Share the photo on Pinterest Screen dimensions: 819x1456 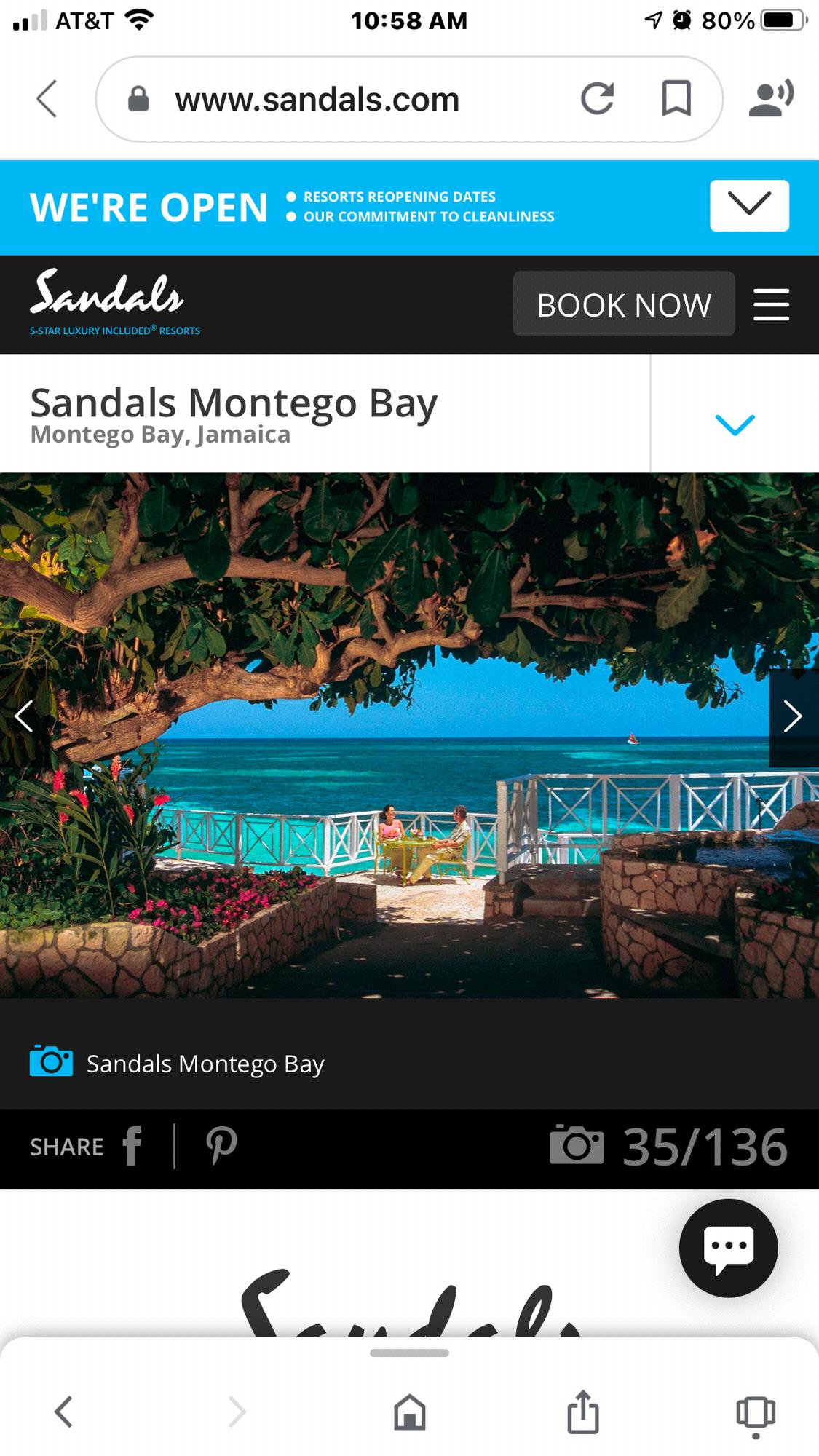pos(221,1146)
